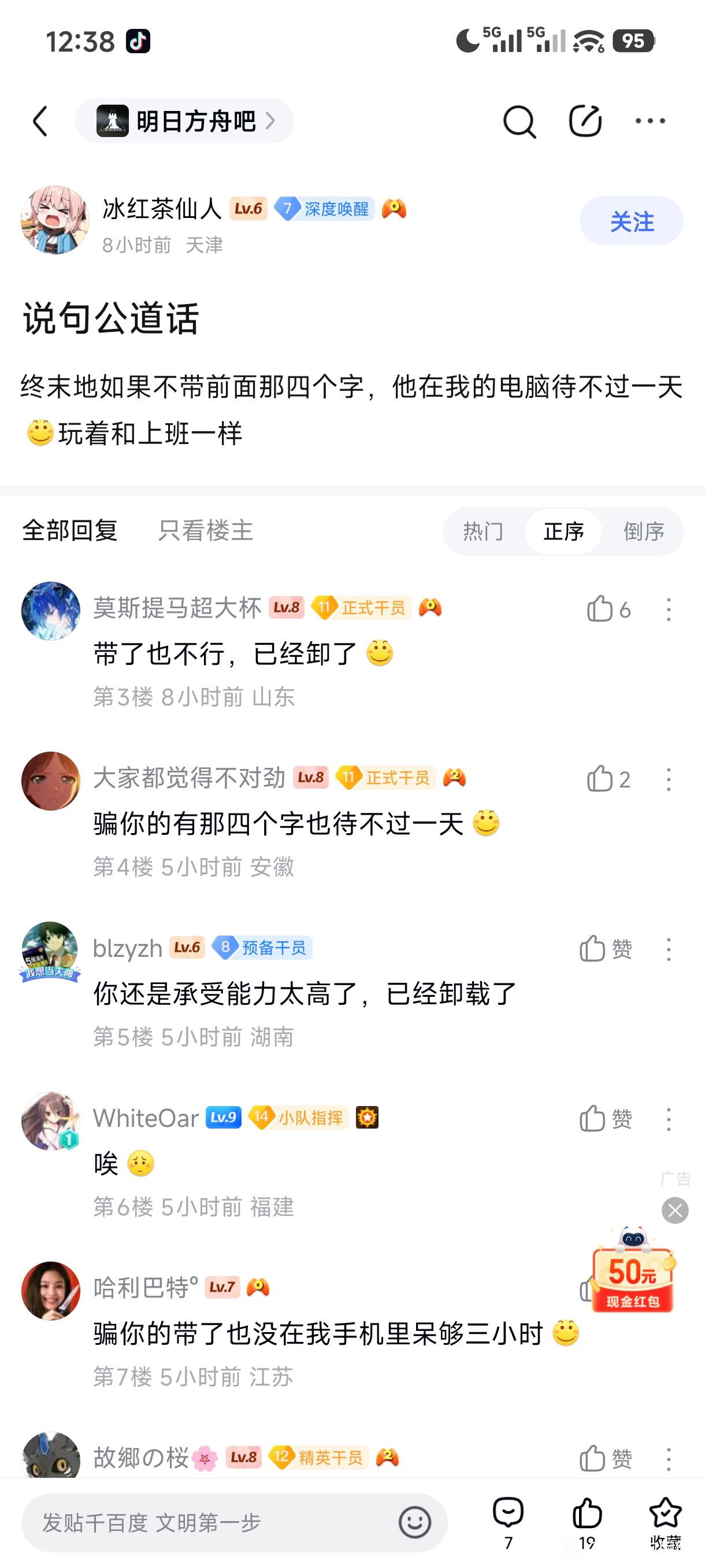This screenshot has height=1568, width=705.
Task: Open the top overflow menu
Action: tap(650, 121)
